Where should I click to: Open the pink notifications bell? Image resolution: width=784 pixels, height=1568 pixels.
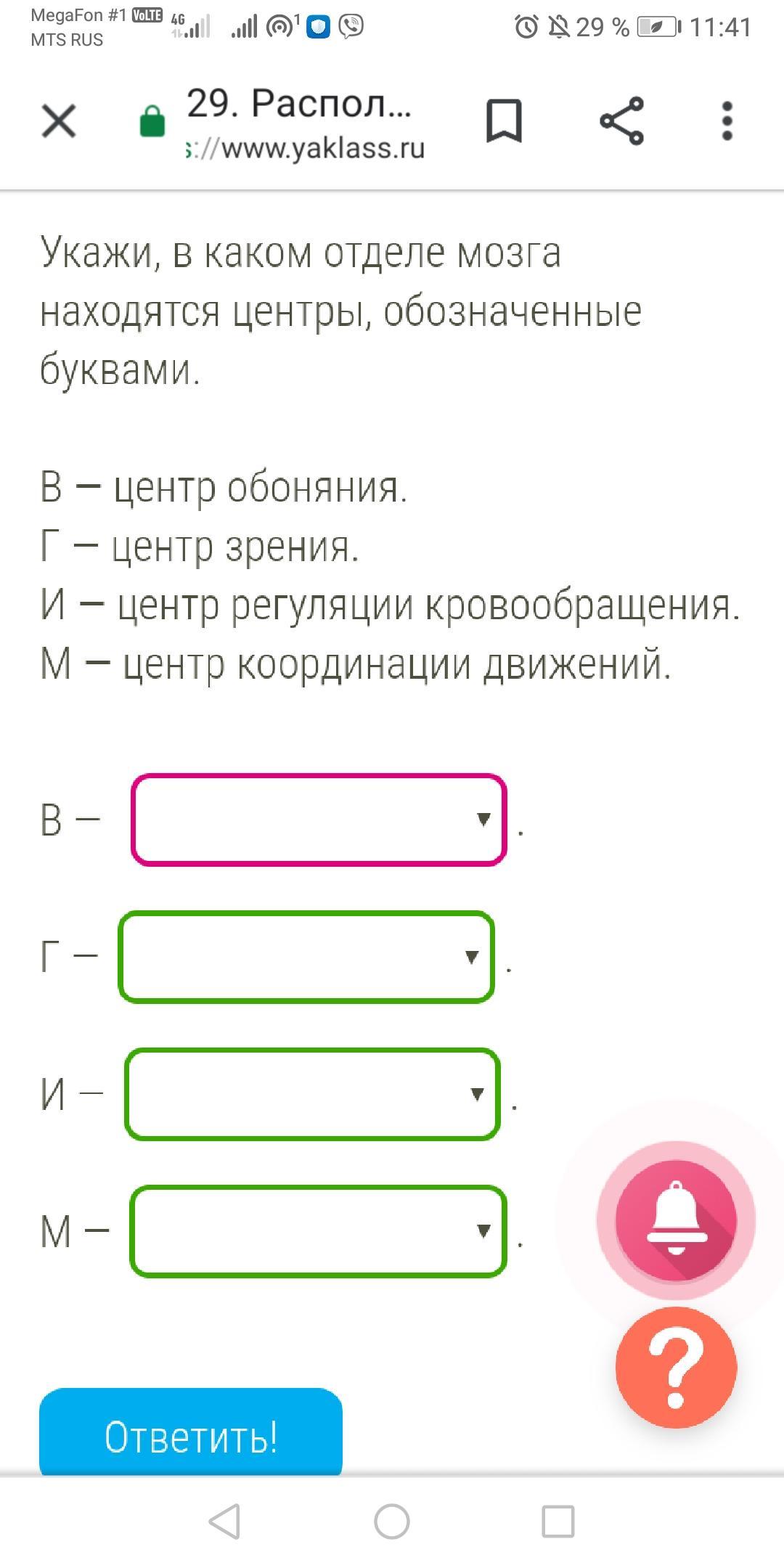(x=677, y=1220)
